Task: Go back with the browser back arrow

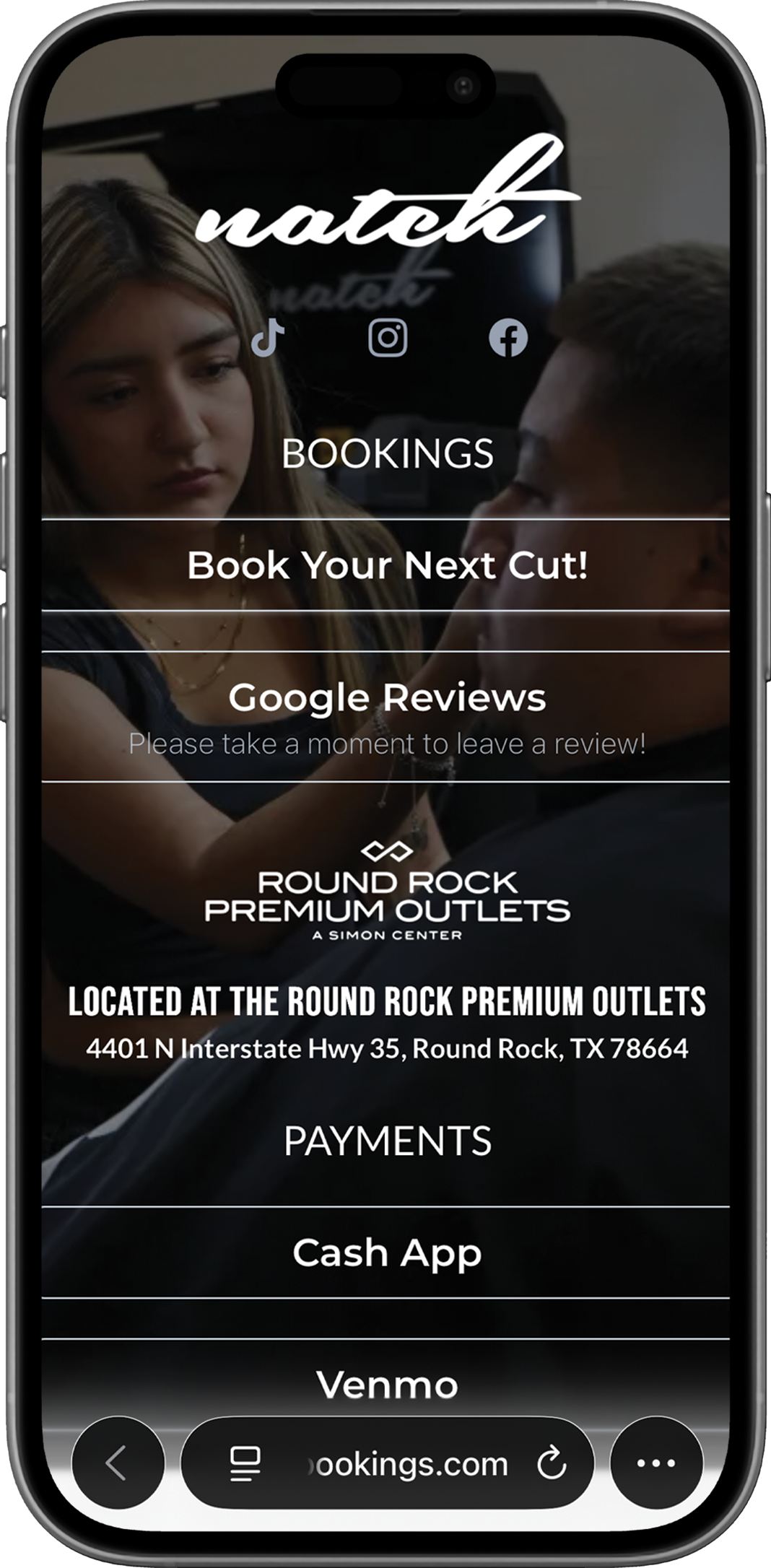Action: tap(118, 1463)
